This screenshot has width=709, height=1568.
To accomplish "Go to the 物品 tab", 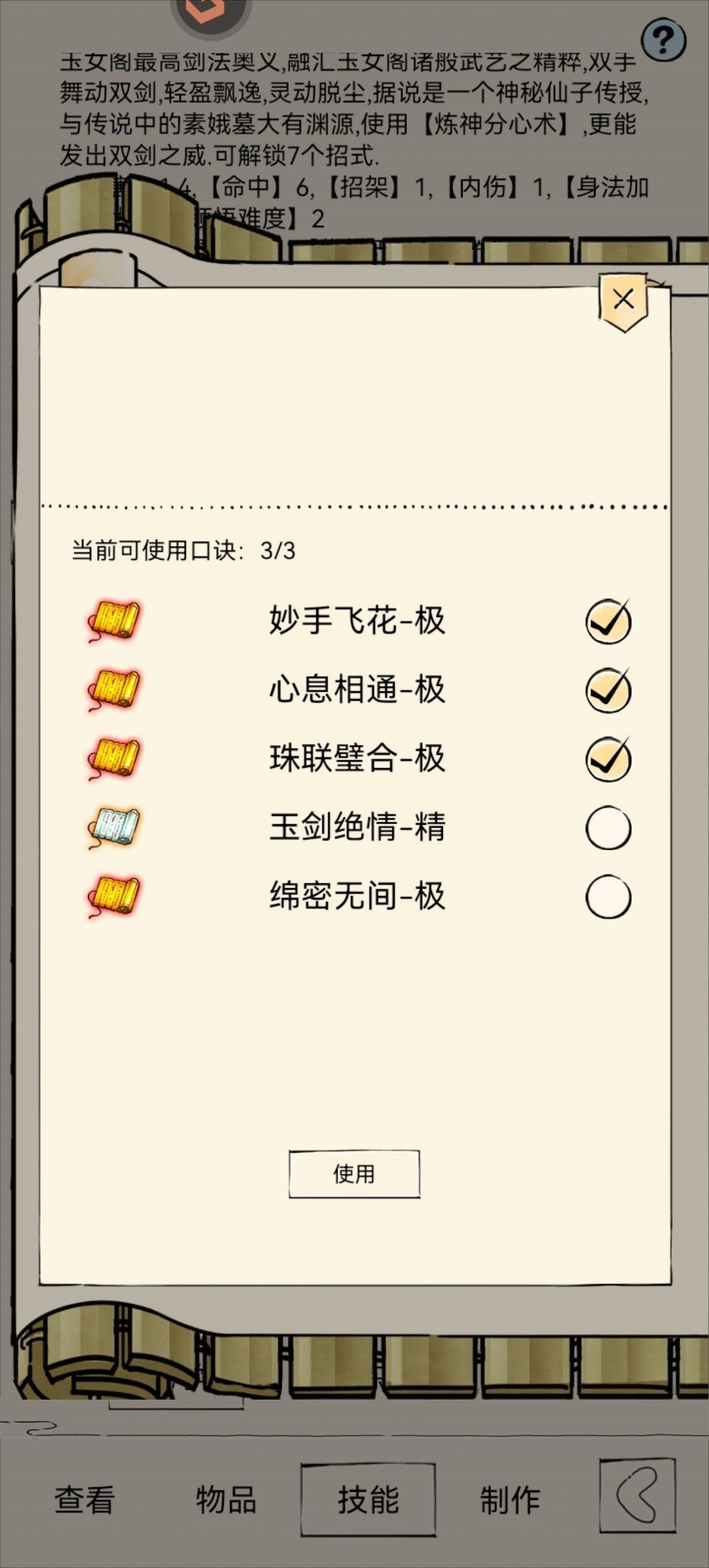I will [x=226, y=1499].
